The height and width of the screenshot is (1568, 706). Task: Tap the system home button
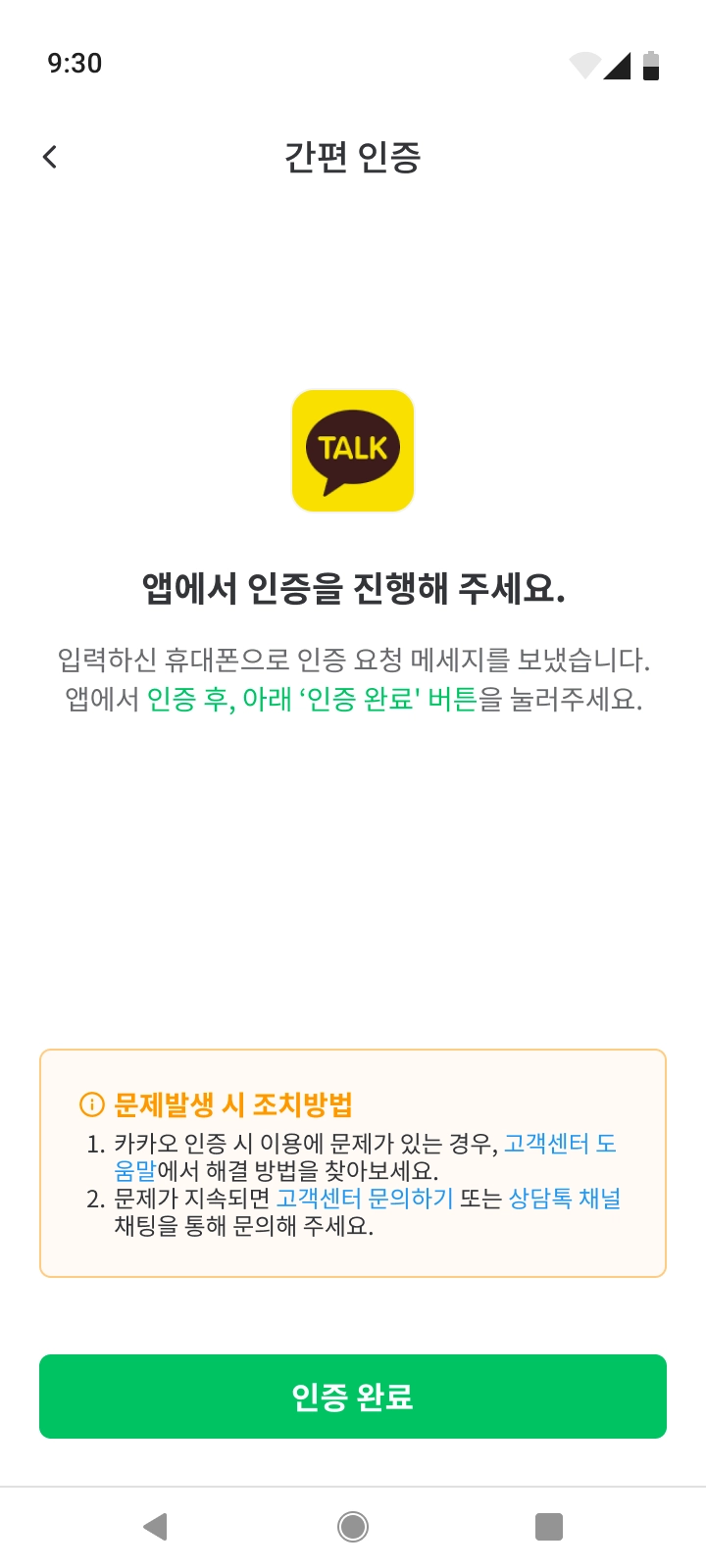[x=353, y=1526]
